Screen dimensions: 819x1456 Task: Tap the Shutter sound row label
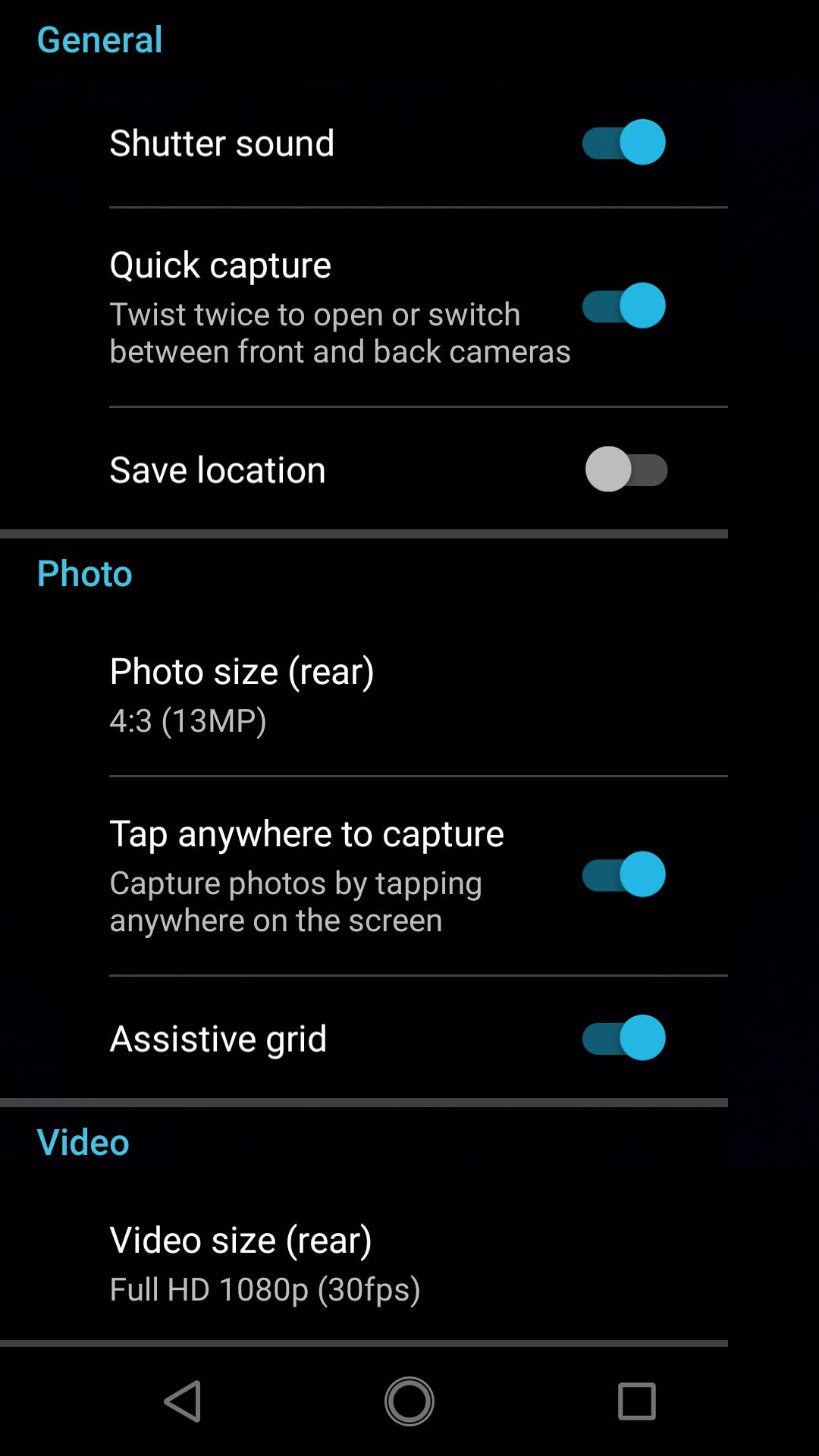pos(222,142)
